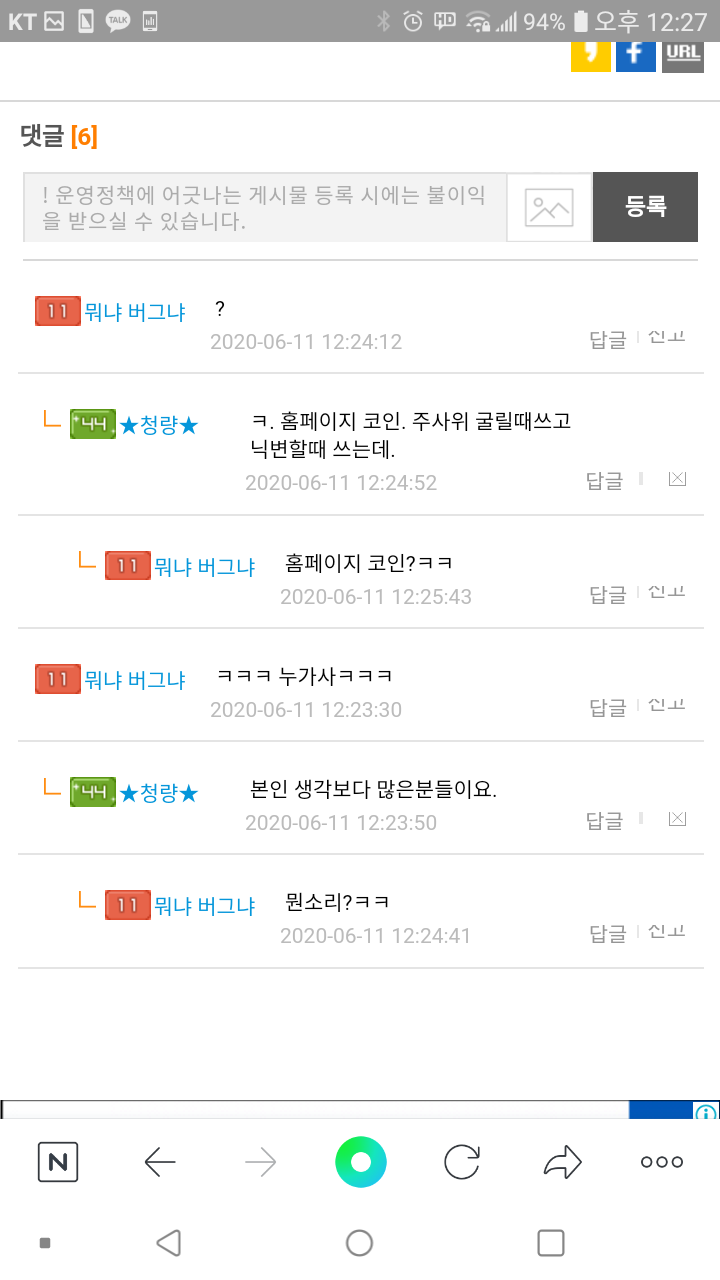
Task: Attach an image to the comment
Action: (x=549, y=208)
